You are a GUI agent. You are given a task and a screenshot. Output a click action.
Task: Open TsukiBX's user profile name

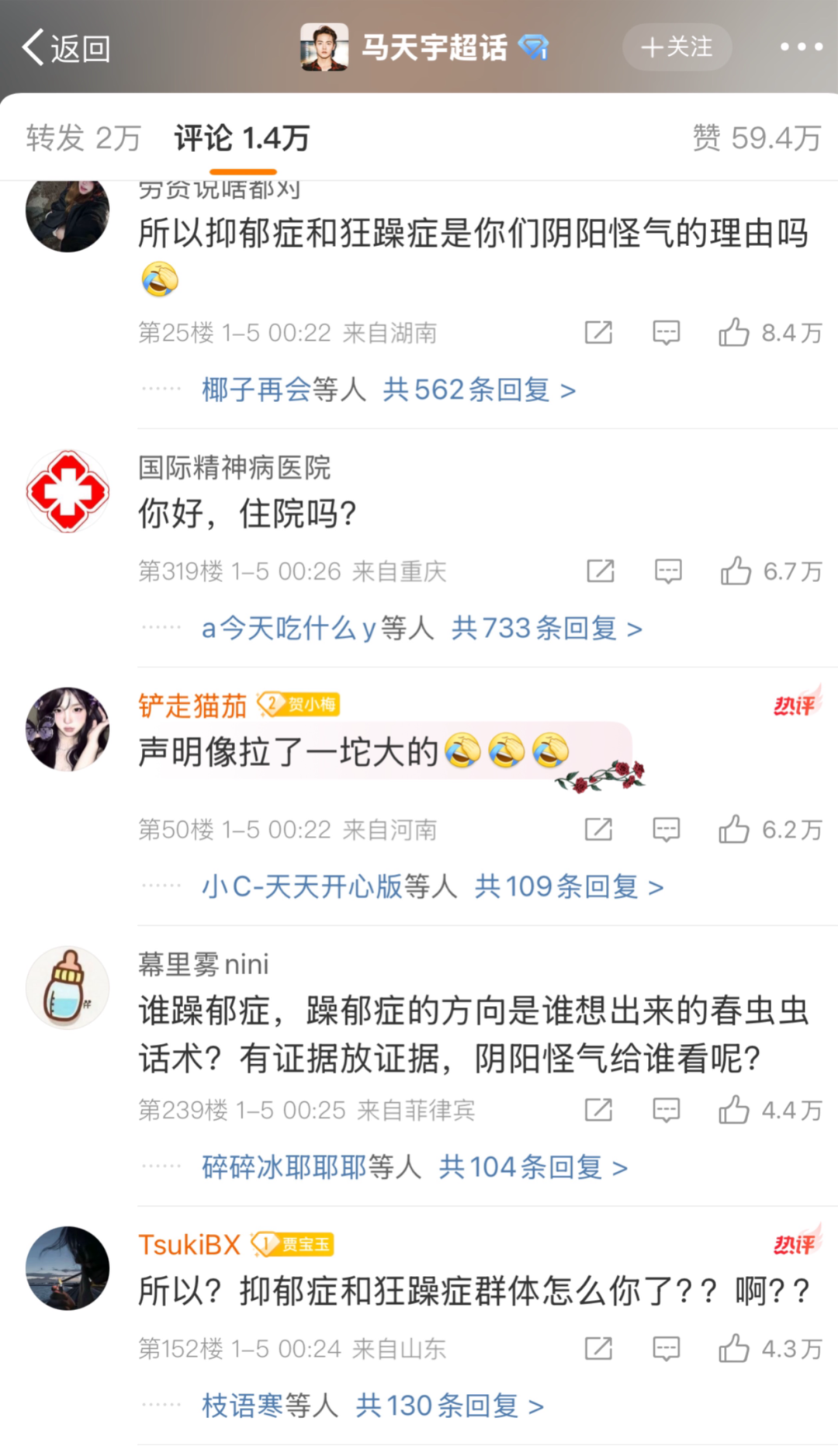click(x=189, y=1245)
